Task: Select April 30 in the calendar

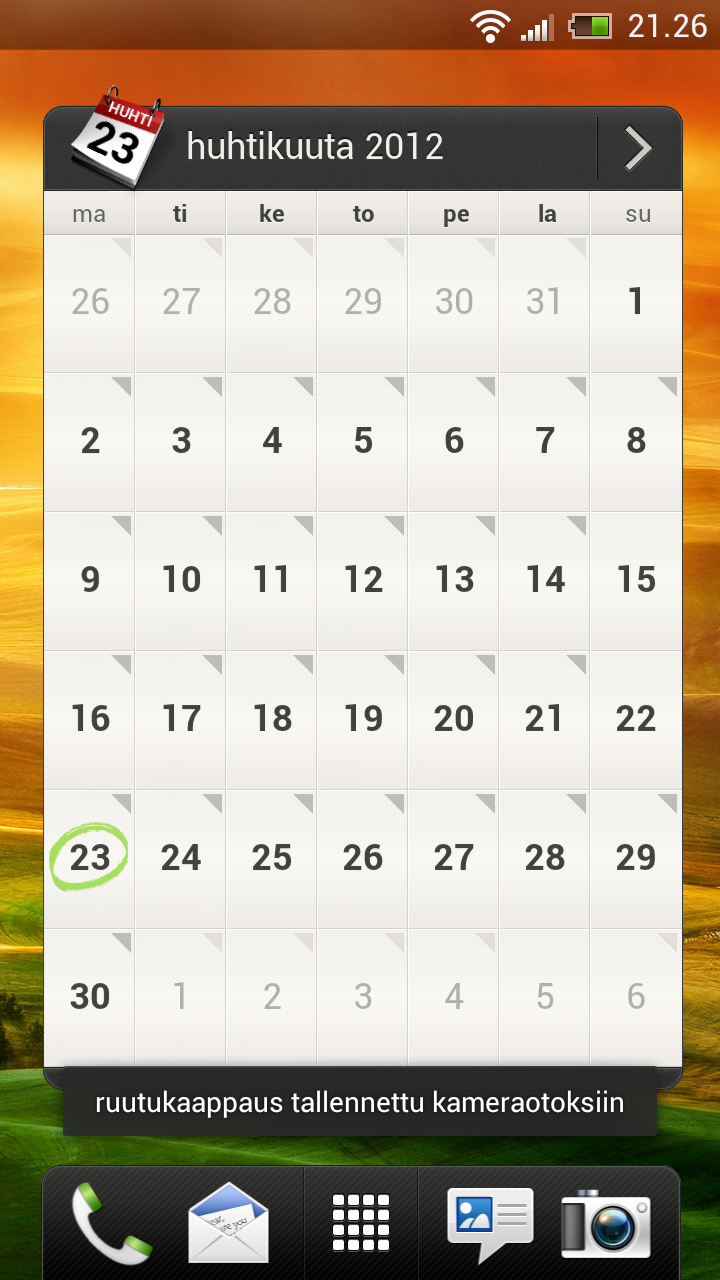Action: click(x=89, y=996)
